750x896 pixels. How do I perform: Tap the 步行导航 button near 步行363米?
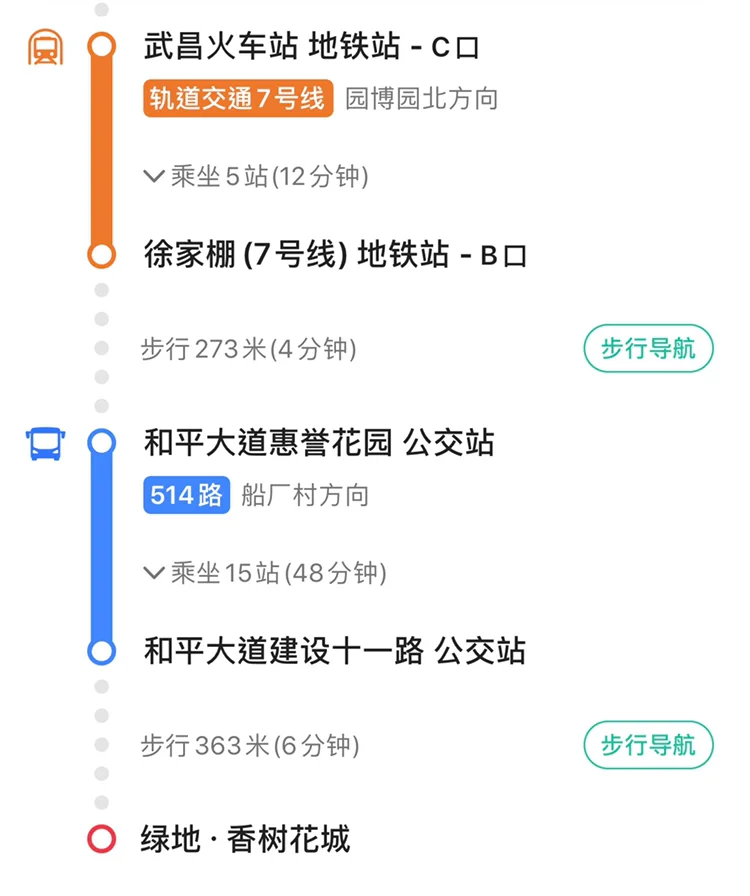pyautogui.click(x=647, y=746)
